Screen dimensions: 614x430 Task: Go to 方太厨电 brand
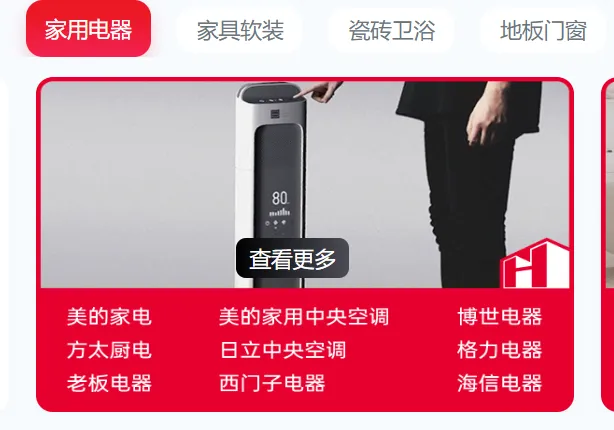click(x=109, y=350)
